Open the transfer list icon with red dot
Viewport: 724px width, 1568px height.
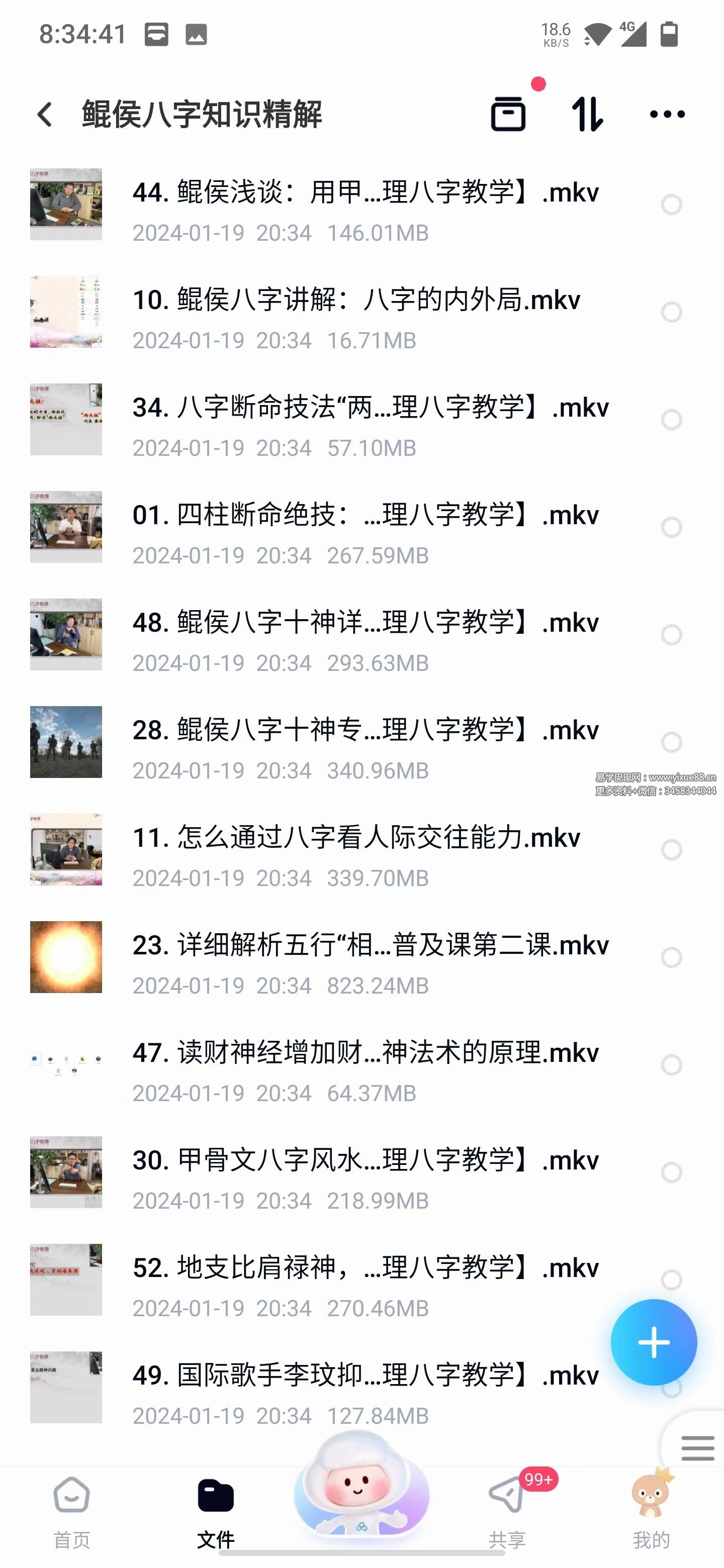pos(509,115)
